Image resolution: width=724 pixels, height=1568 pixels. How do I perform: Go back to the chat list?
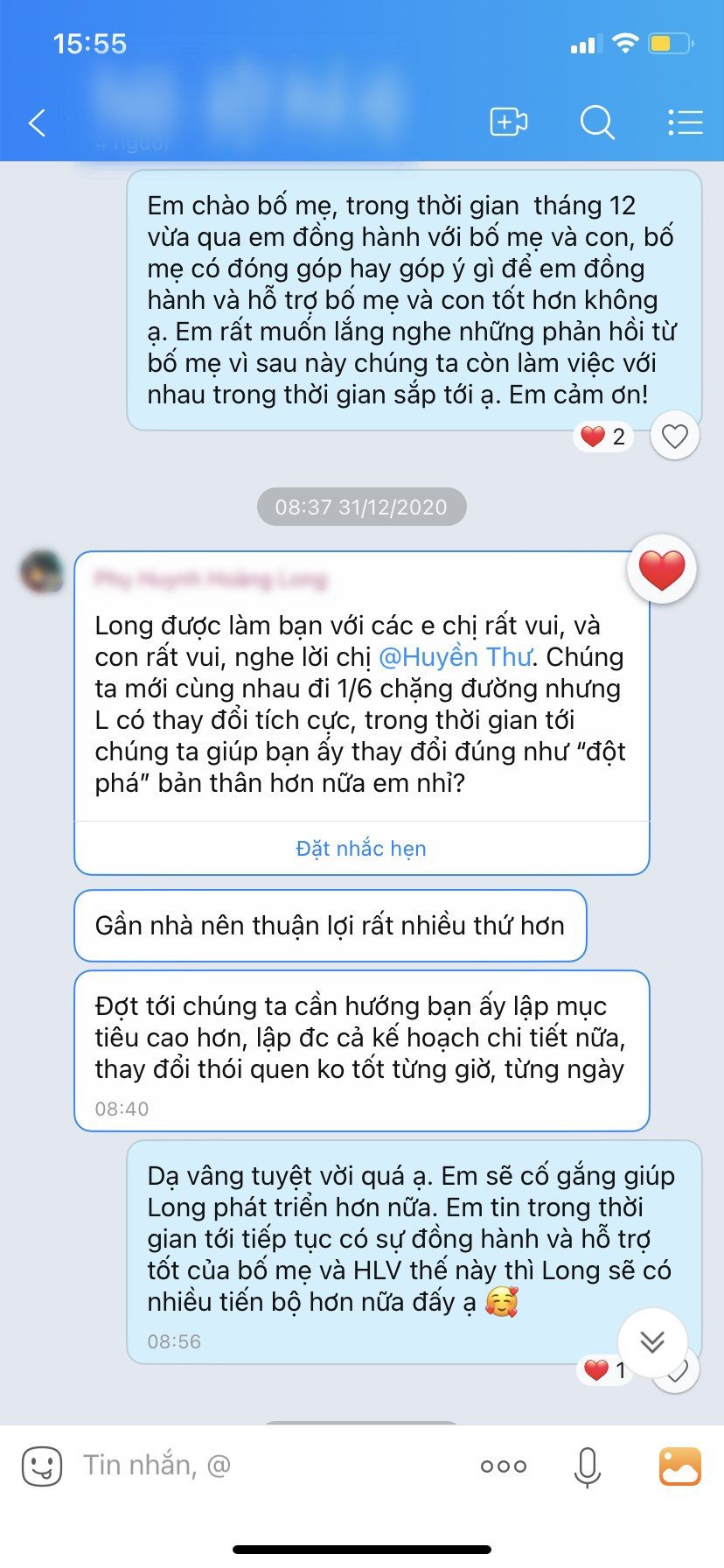[38, 122]
